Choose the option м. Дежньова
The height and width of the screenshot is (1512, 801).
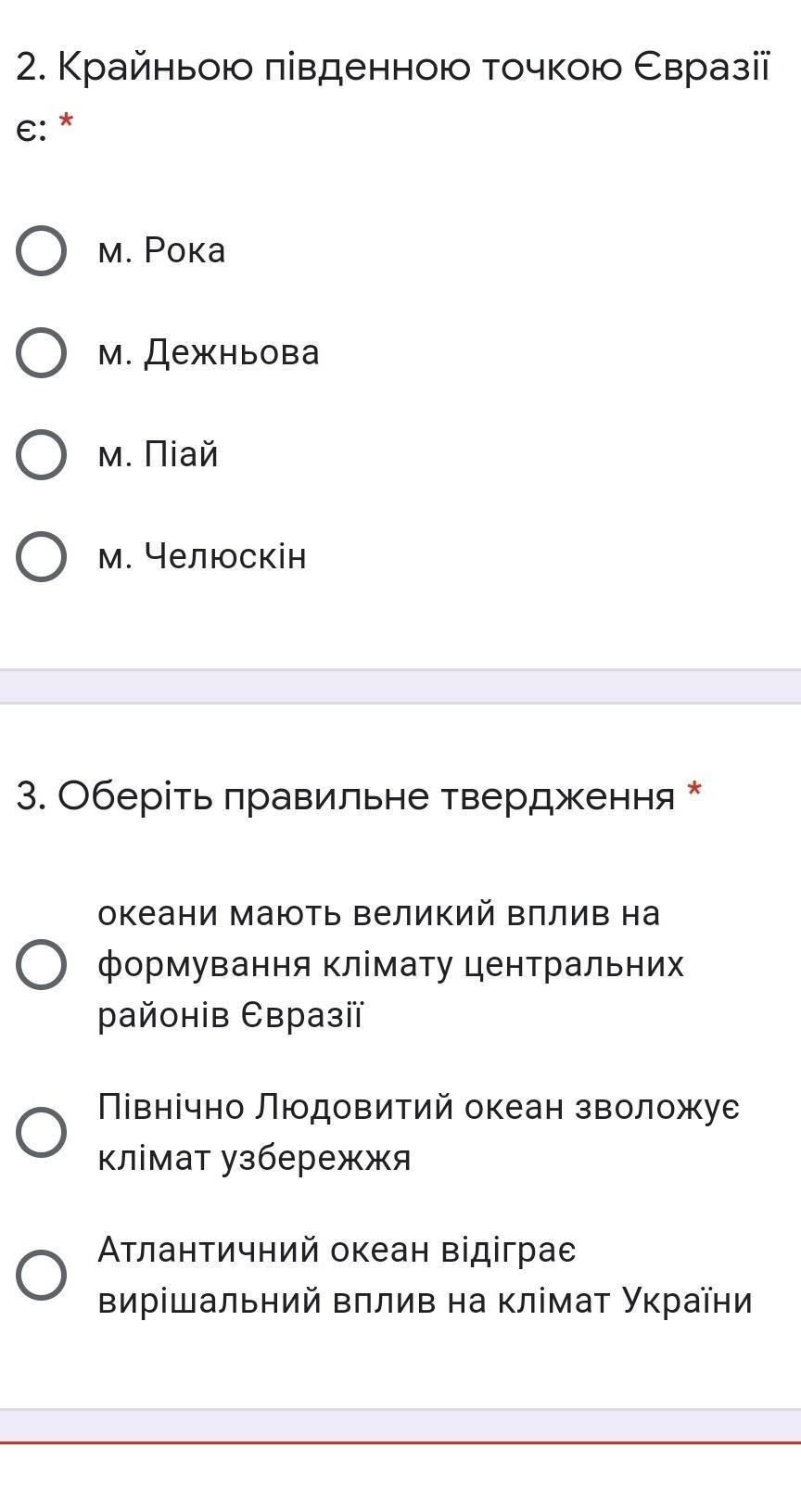(42, 353)
